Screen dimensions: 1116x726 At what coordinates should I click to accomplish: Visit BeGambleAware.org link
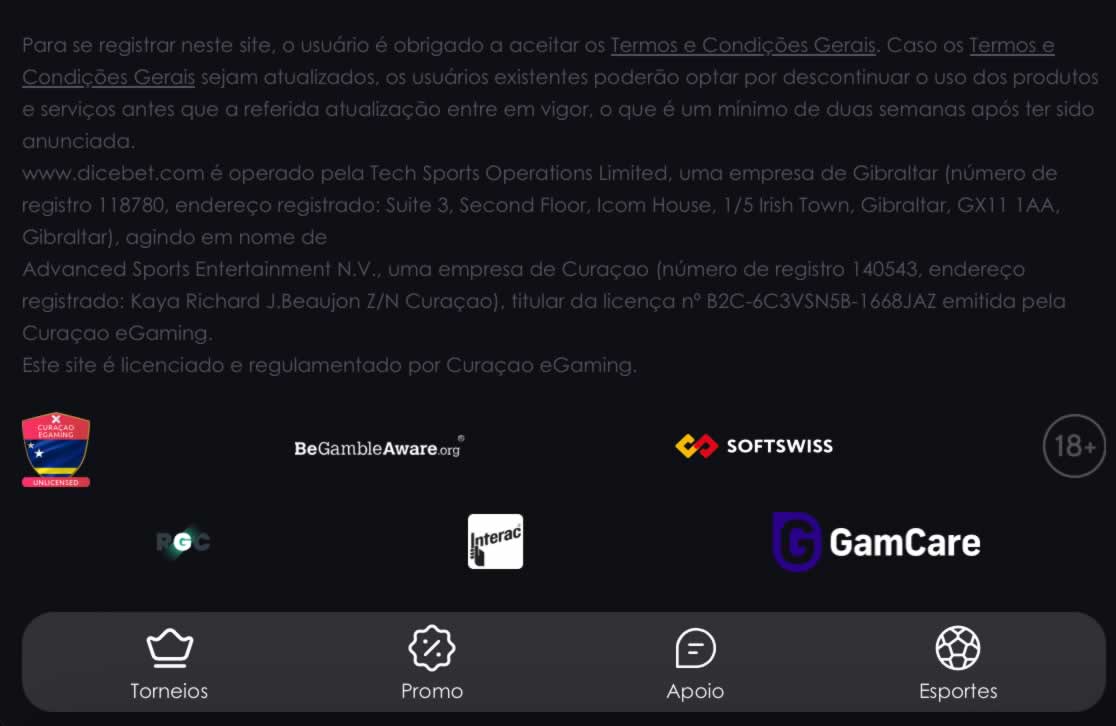coord(379,448)
